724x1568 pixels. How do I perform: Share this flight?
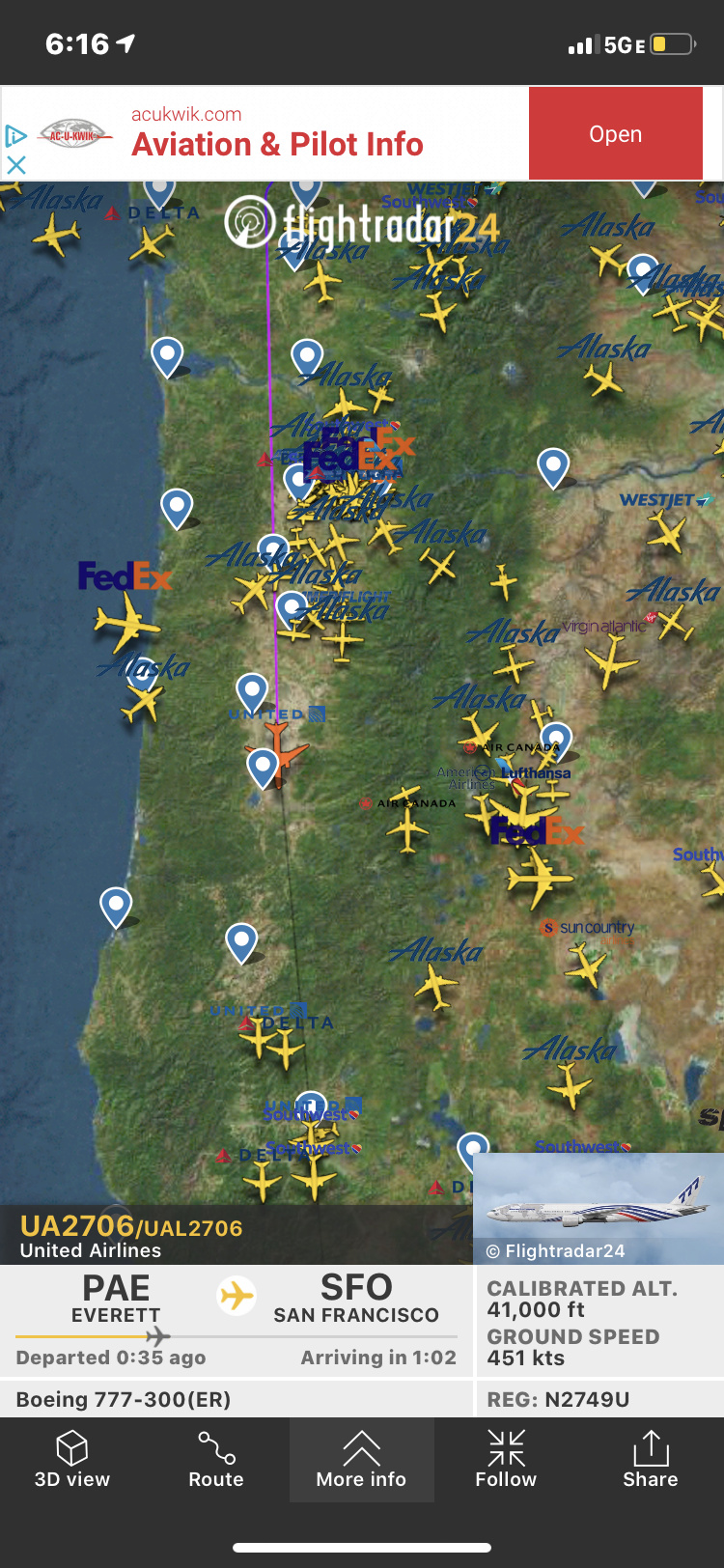click(x=650, y=1459)
